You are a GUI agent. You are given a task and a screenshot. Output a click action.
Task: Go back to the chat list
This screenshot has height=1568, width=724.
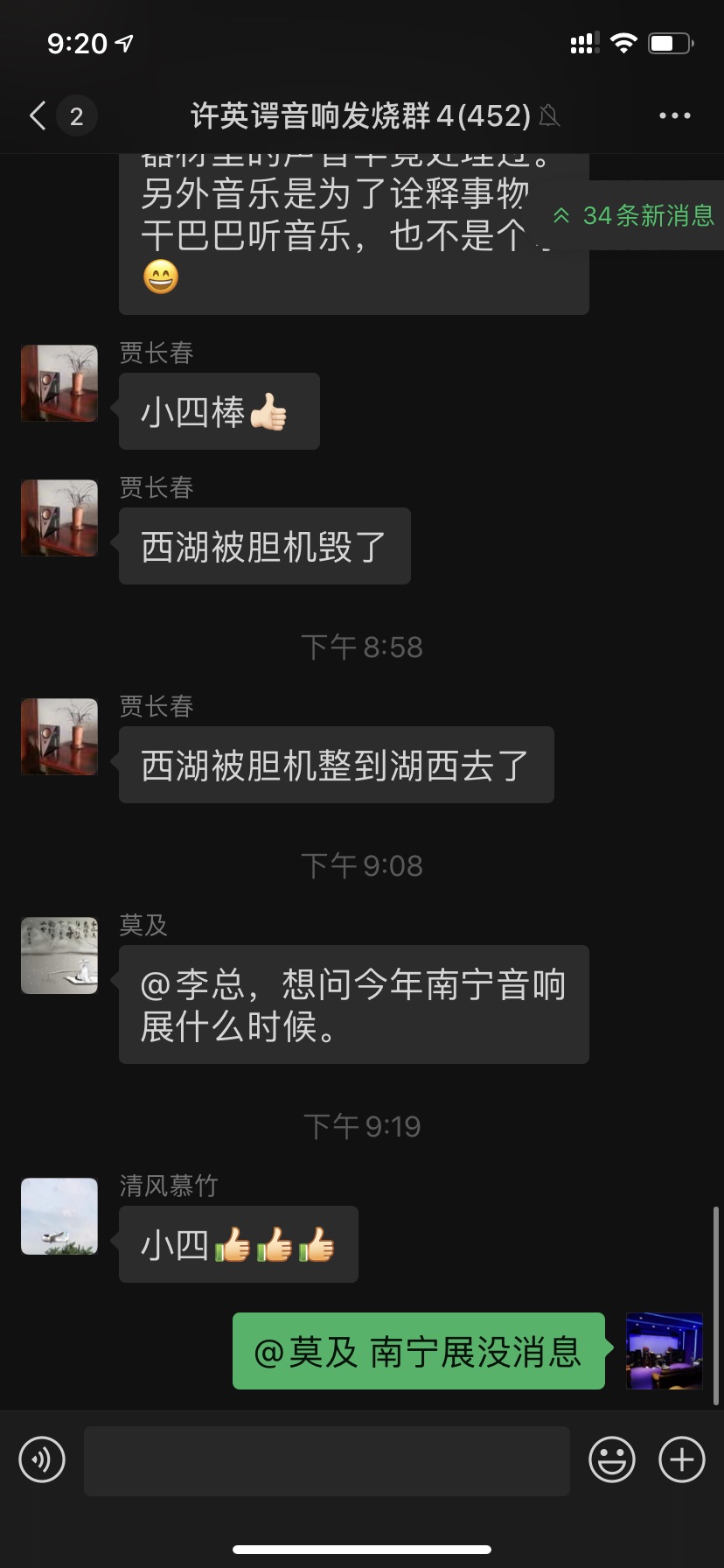click(38, 115)
